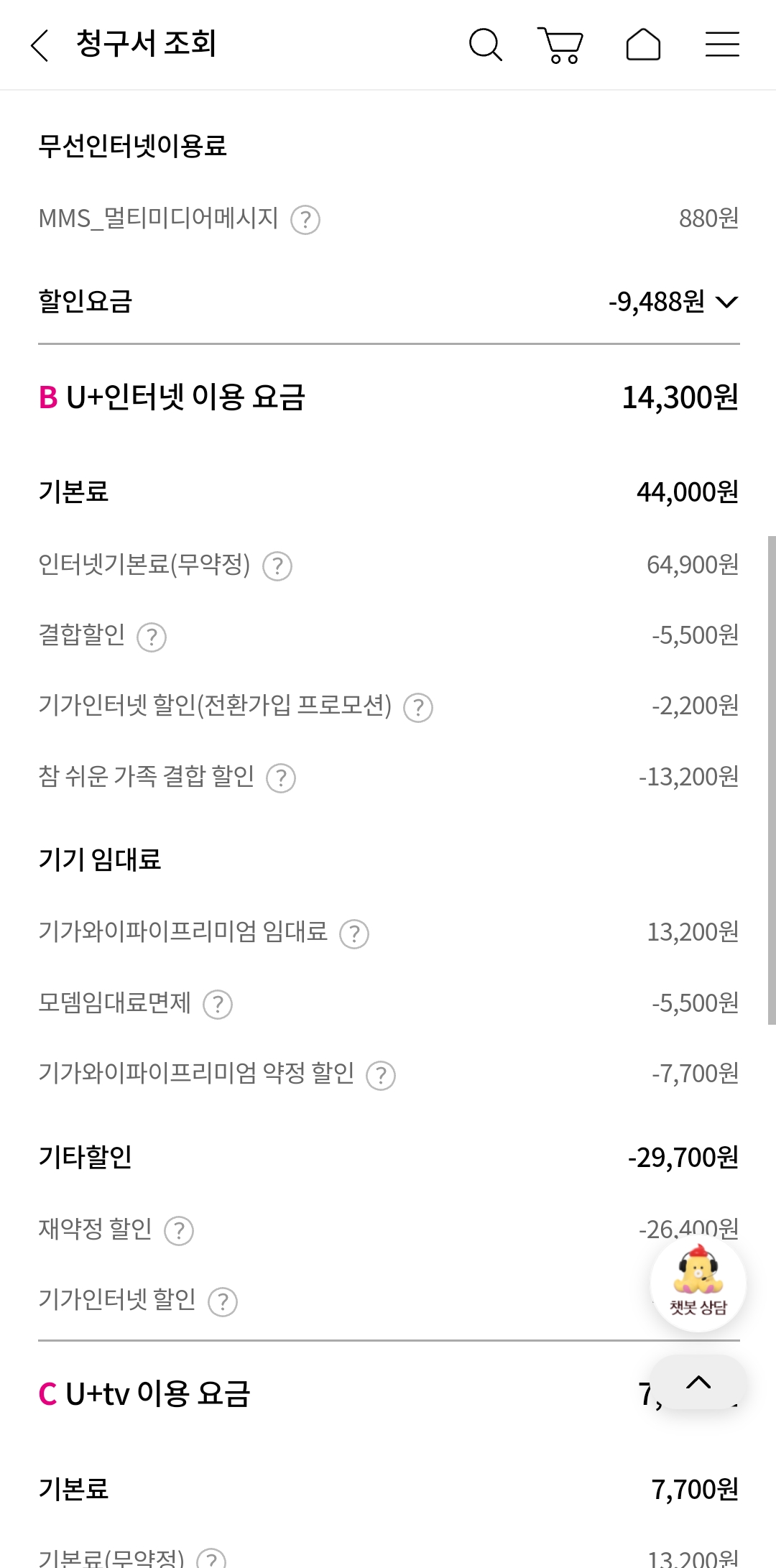Show info for 참 쉬운 가족 결합 할인
Image resolution: width=776 pixels, height=1568 pixels.
point(281,778)
